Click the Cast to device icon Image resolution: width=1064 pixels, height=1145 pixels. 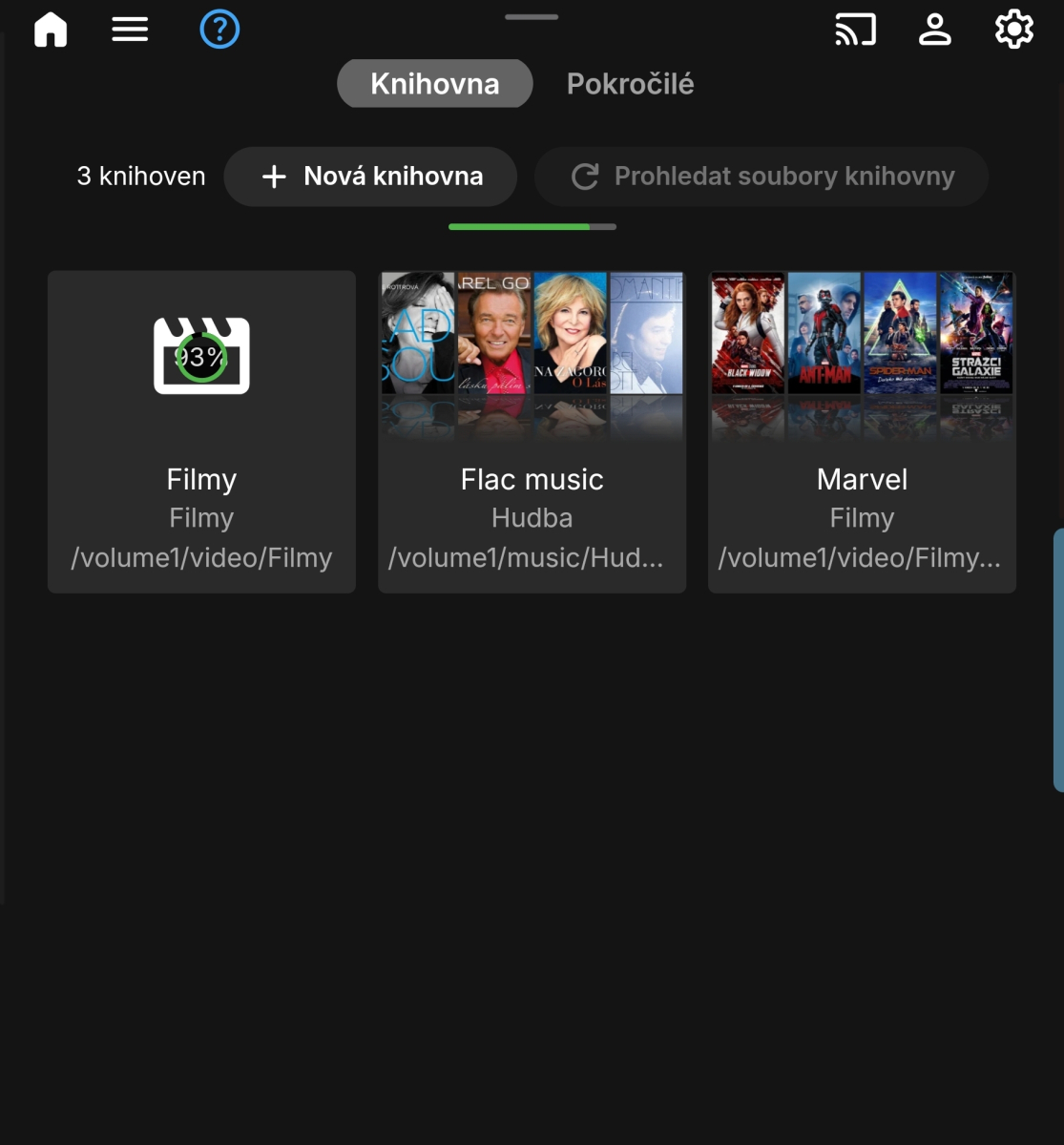(x=855, y=29)
